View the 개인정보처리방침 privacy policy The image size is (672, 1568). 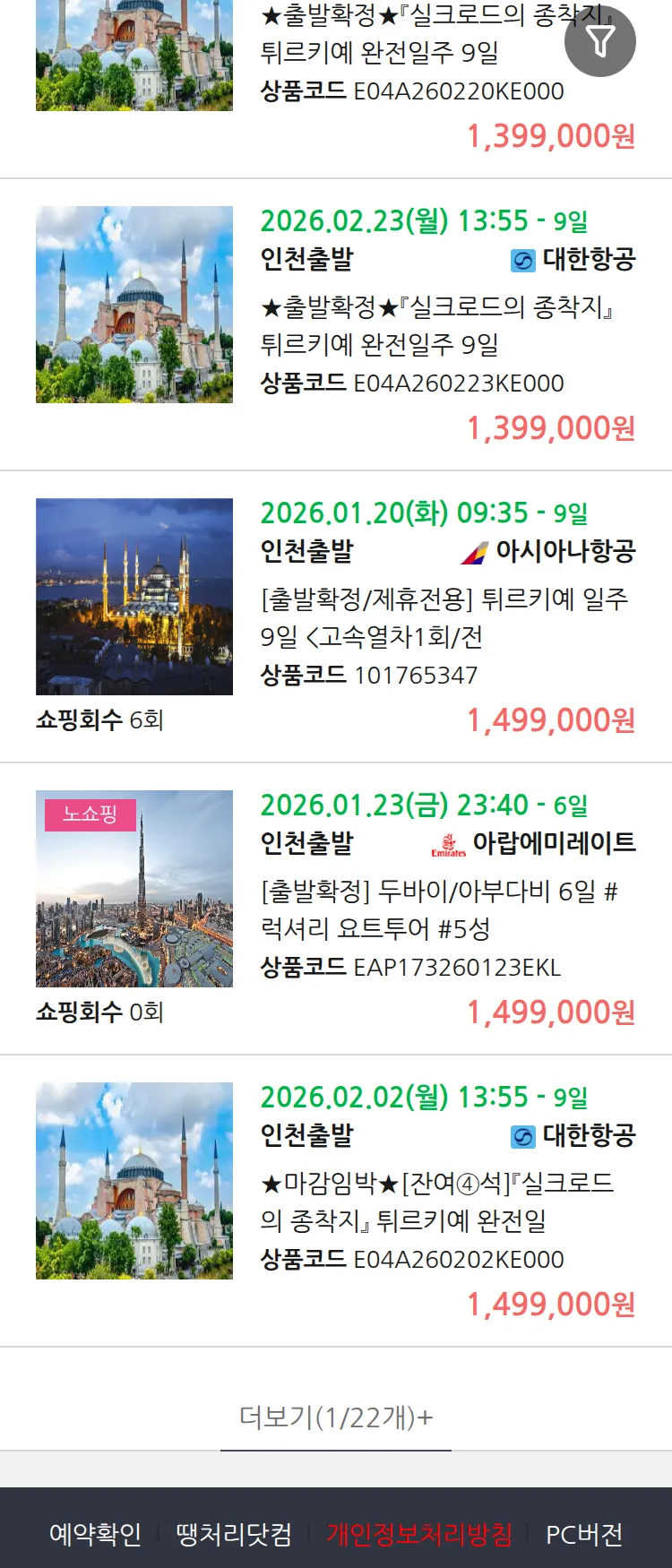419,1534
